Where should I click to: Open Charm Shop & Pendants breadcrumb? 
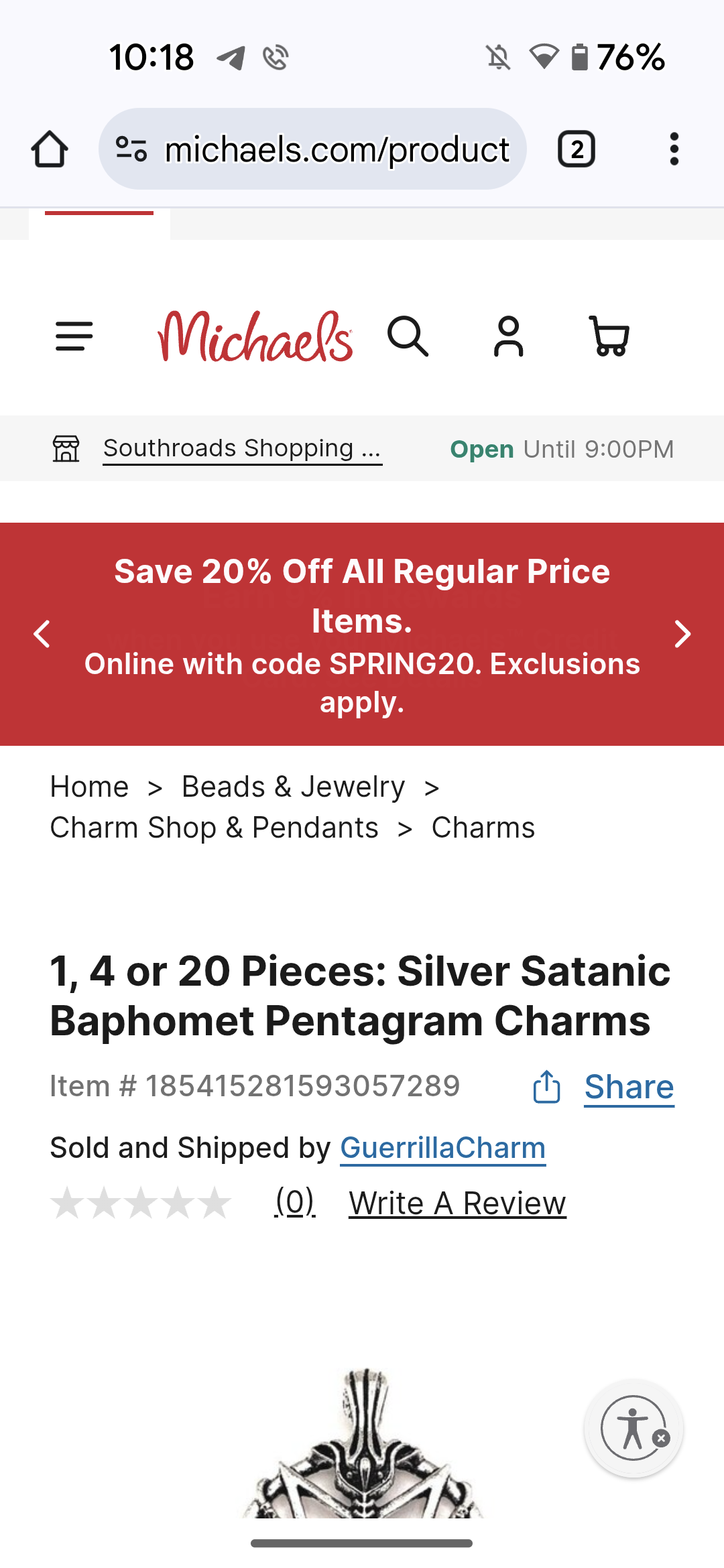point(215,828)
